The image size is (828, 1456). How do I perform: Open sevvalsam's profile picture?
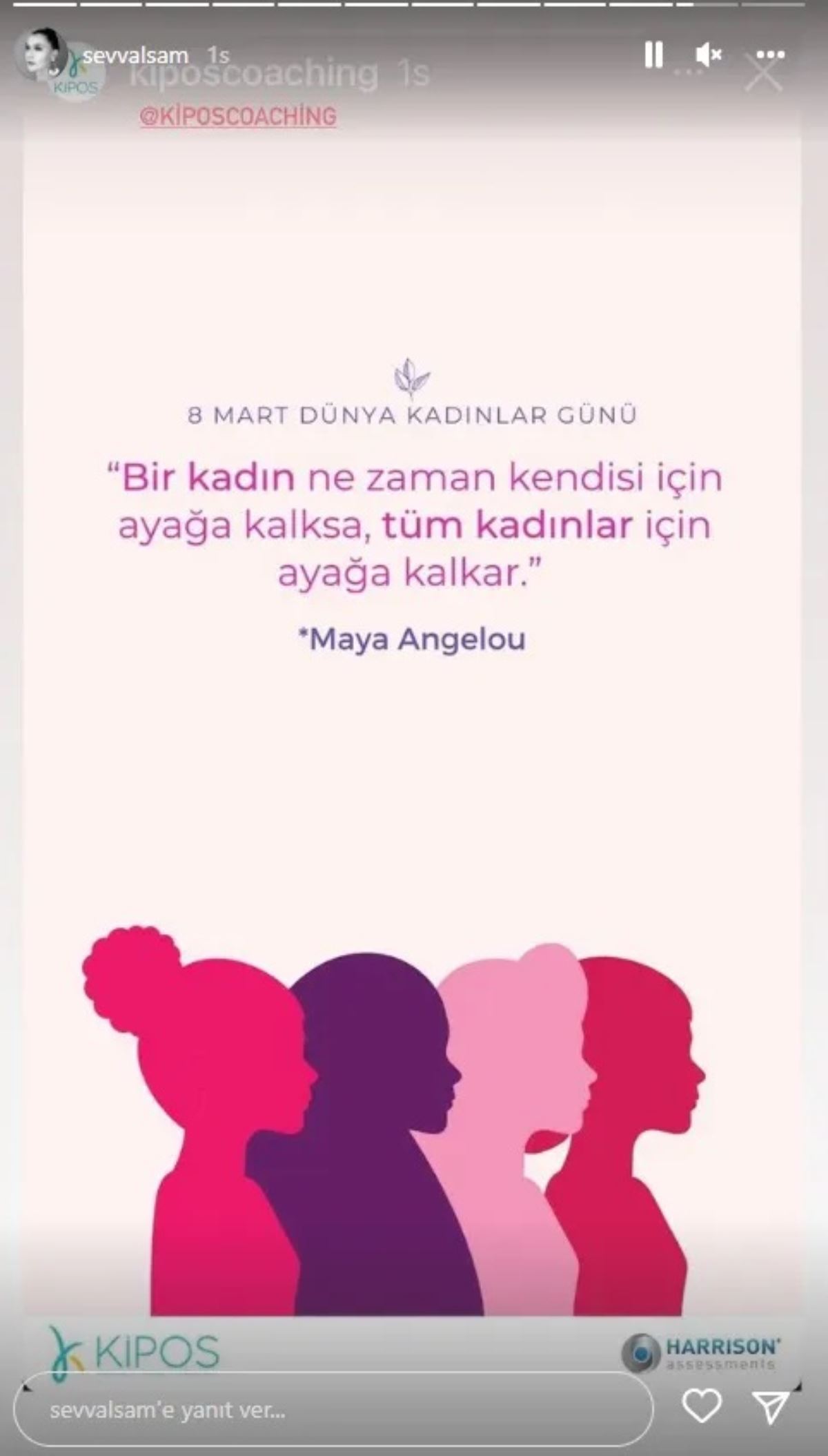pos(40,55)
